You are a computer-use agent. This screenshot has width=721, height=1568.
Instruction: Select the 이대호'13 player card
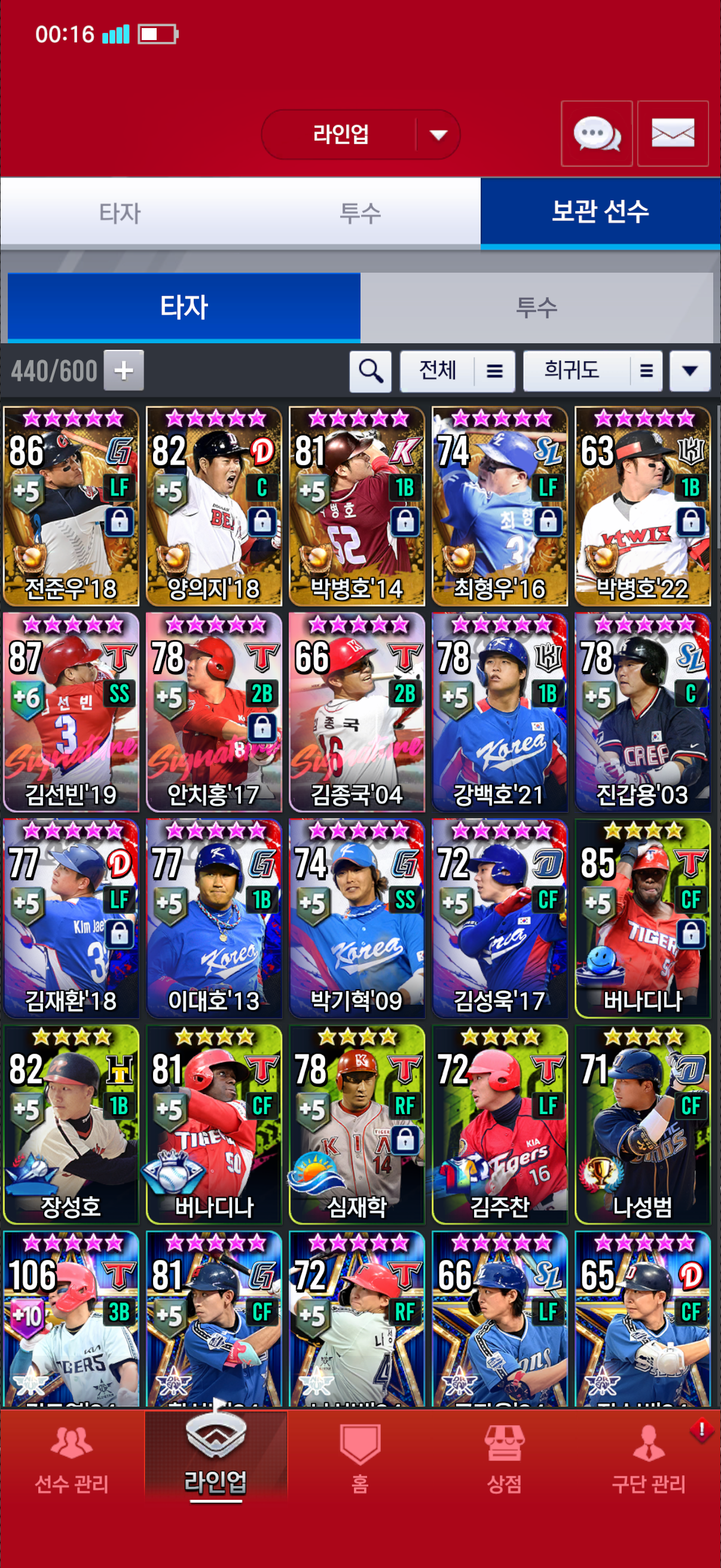click(x=214, y=918)
